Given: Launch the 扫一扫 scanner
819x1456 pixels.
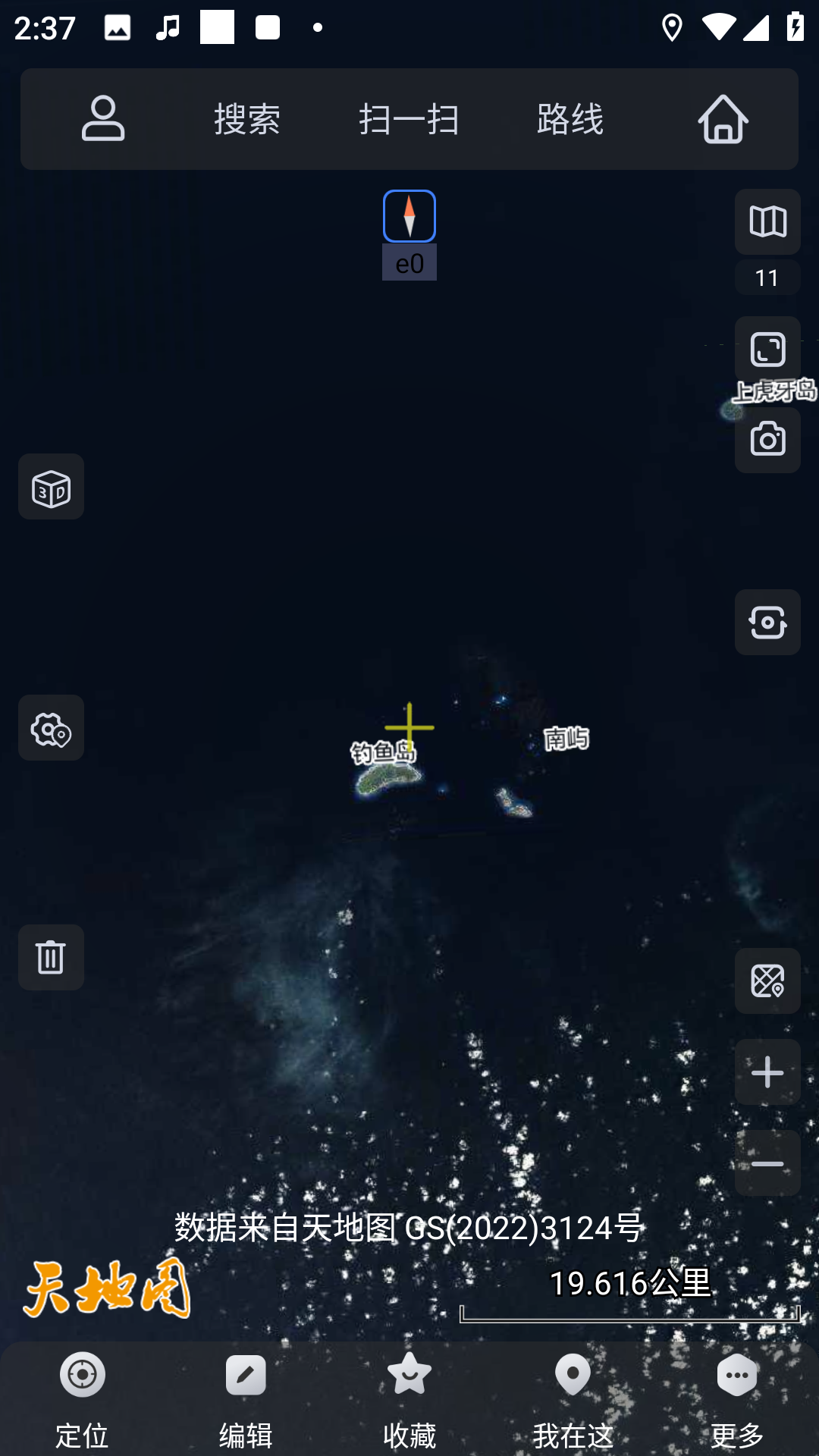Looking at the screenshot, I should tap(409, 118).
